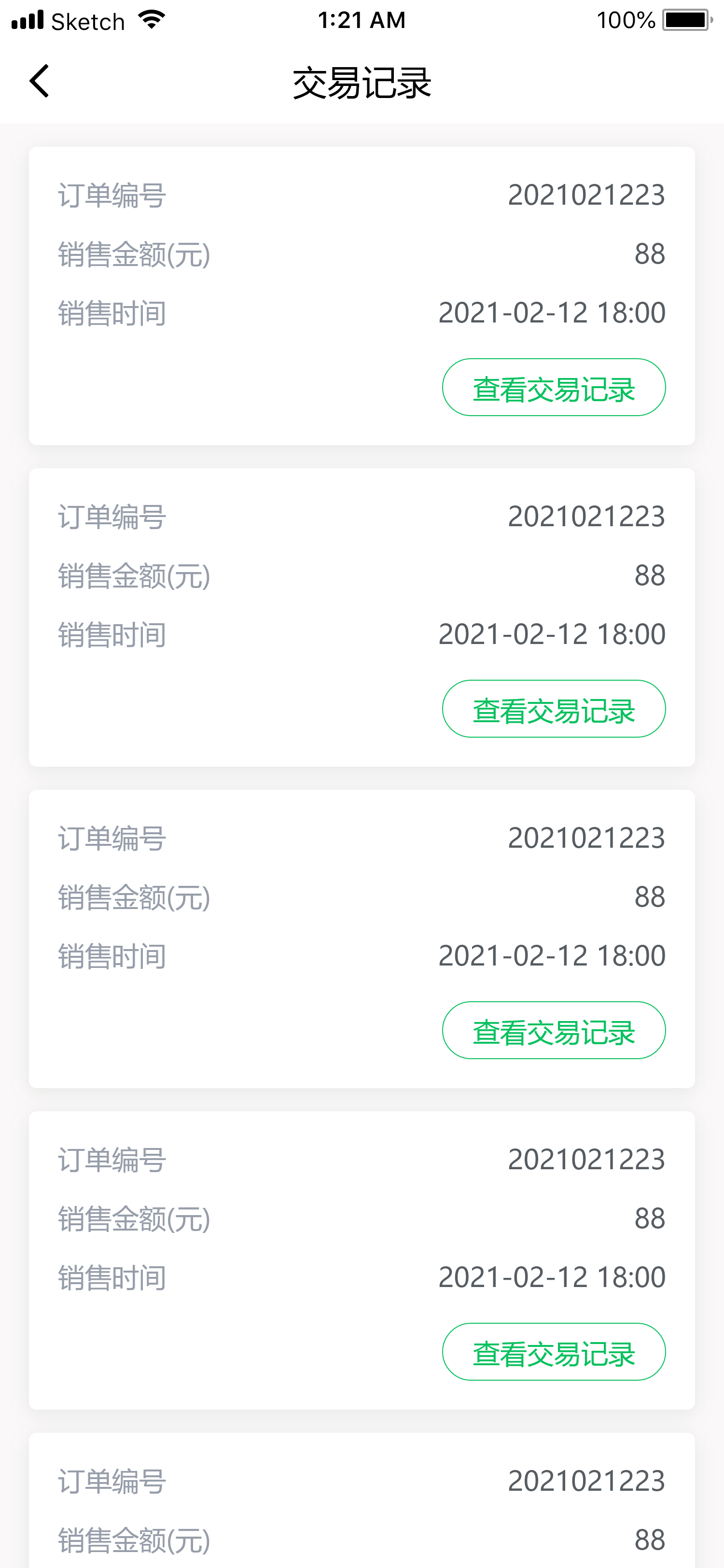View 查看交易记录 in the fourth order card
The height and width of the screenshot is (1568, 724).
(554, 1352)
